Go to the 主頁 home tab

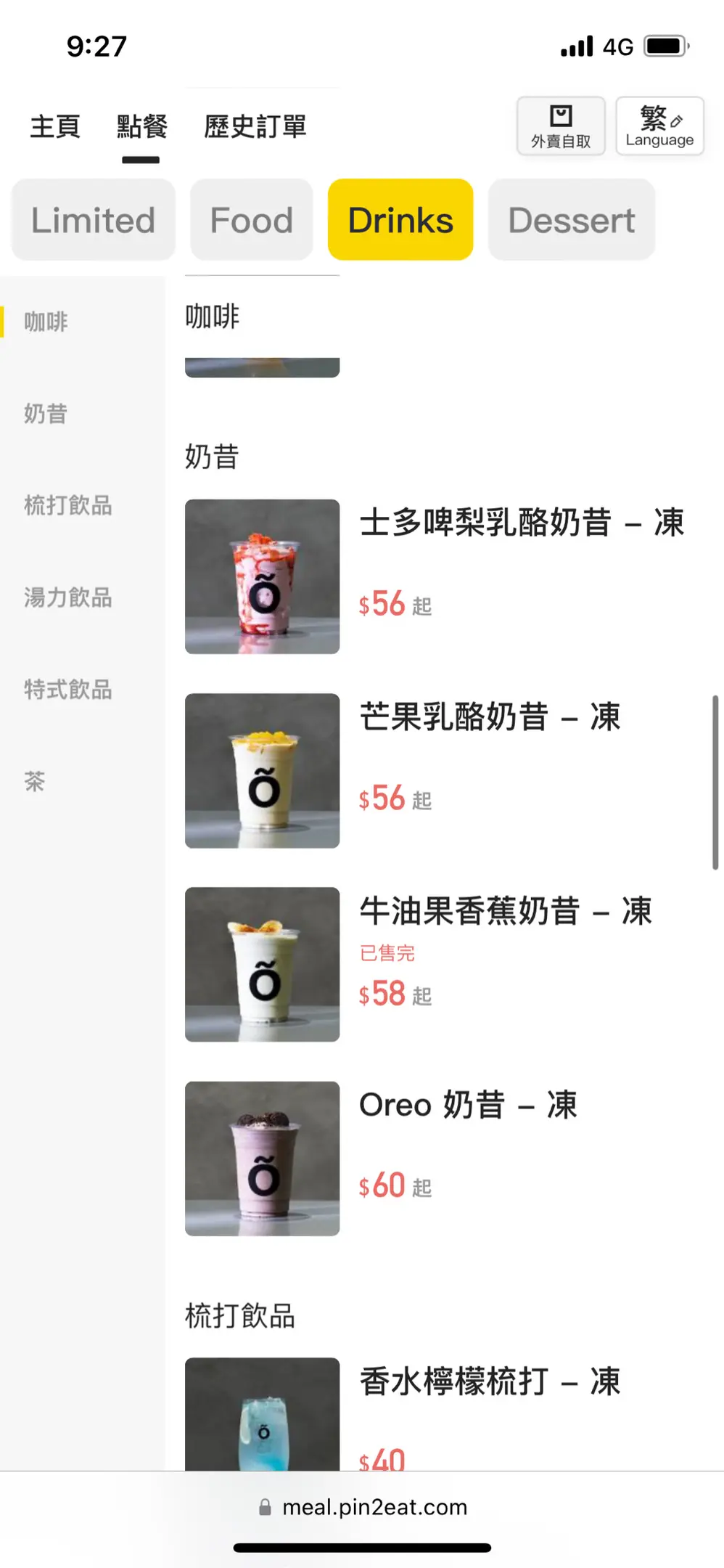click(x=55, y=126)
